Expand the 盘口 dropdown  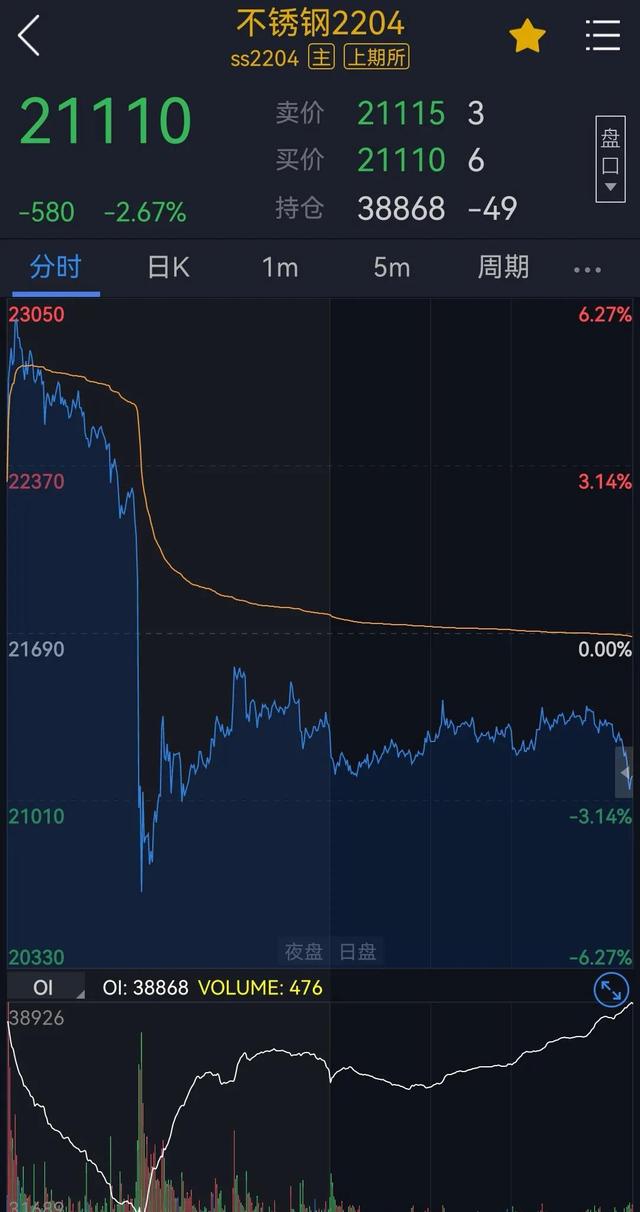pyautogui.click(x=610, y=160)
